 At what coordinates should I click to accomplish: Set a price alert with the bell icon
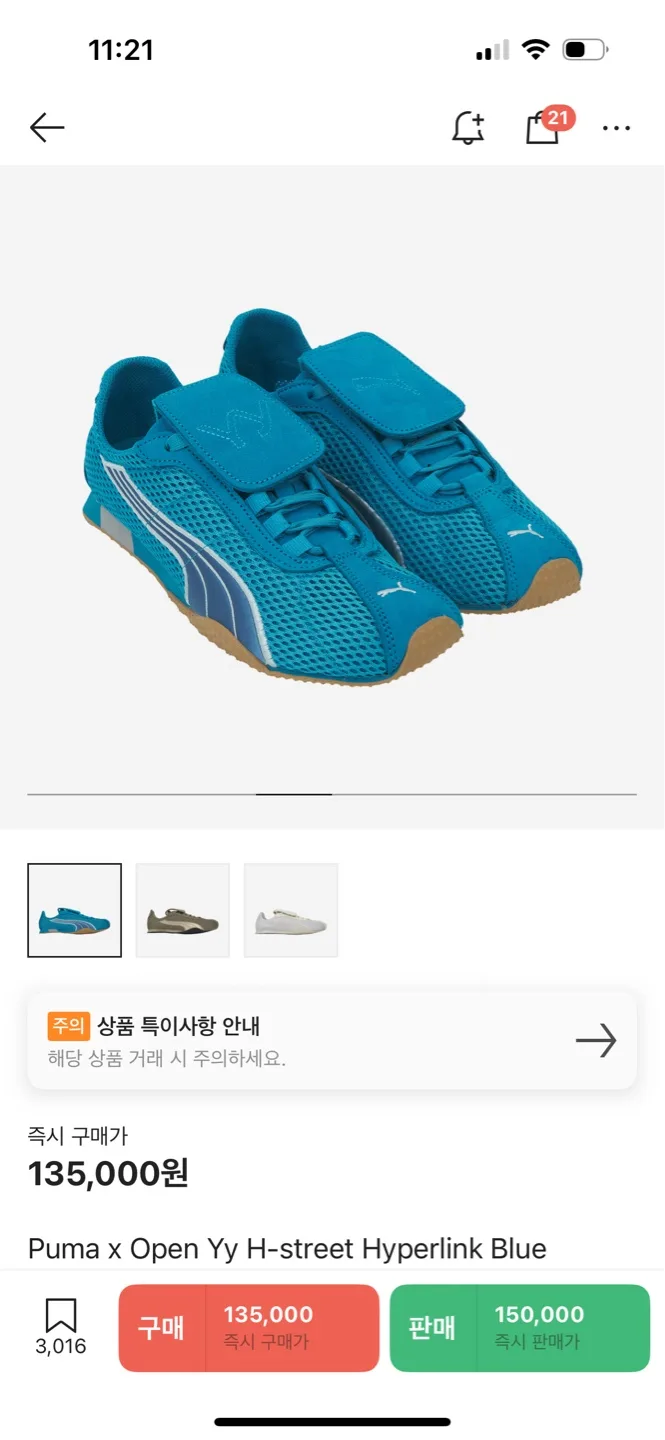(467, 128)
